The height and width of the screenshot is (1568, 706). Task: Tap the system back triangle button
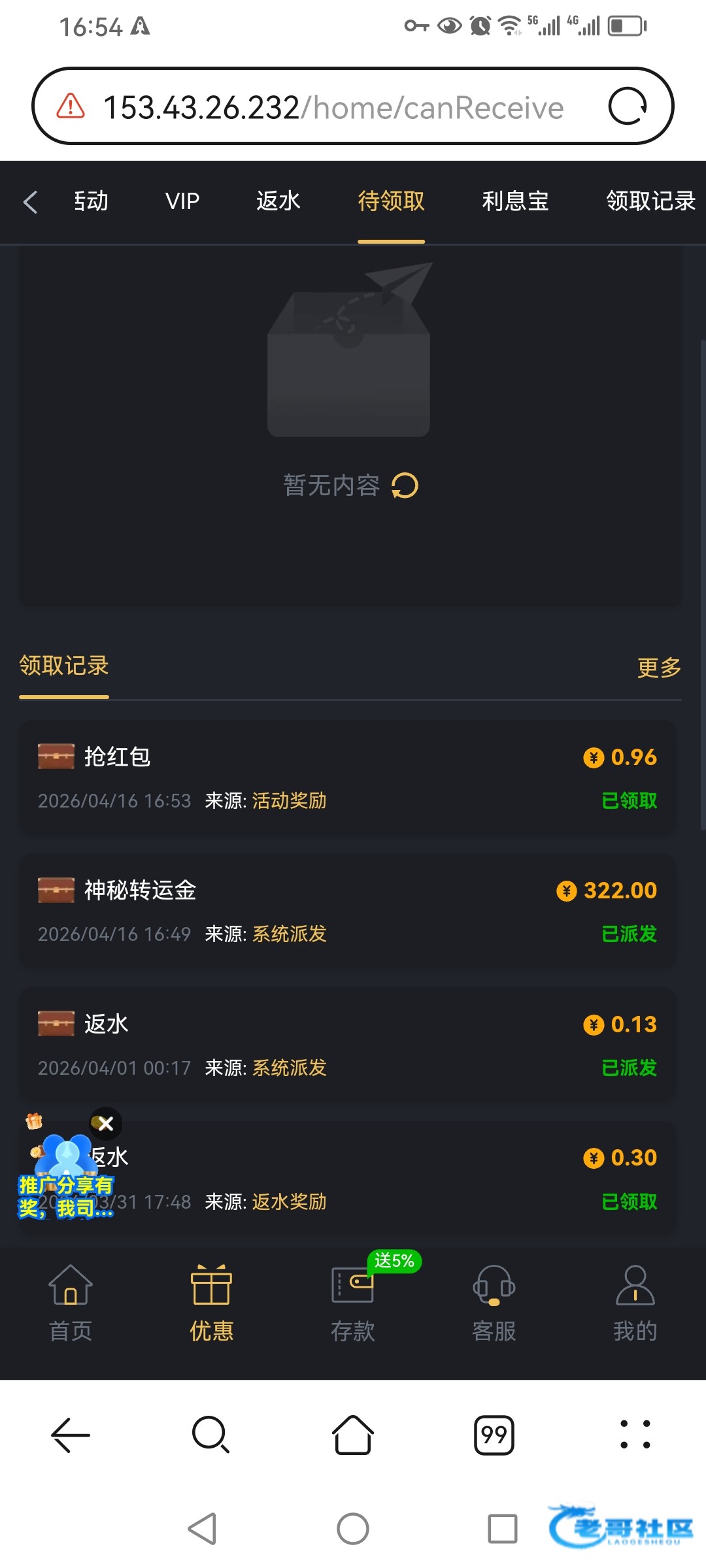click(x=203, y=1529)
